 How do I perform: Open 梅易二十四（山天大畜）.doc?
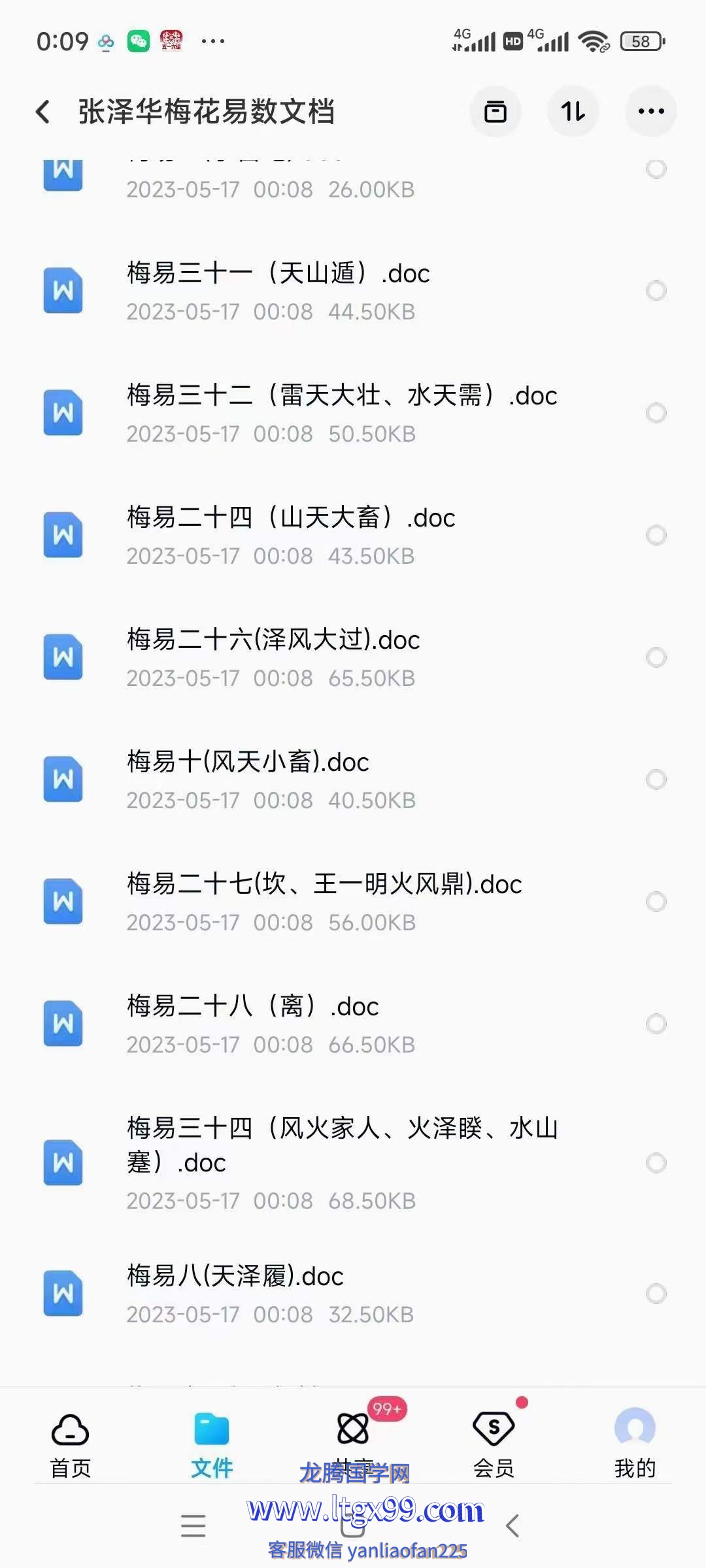point(353,535)
